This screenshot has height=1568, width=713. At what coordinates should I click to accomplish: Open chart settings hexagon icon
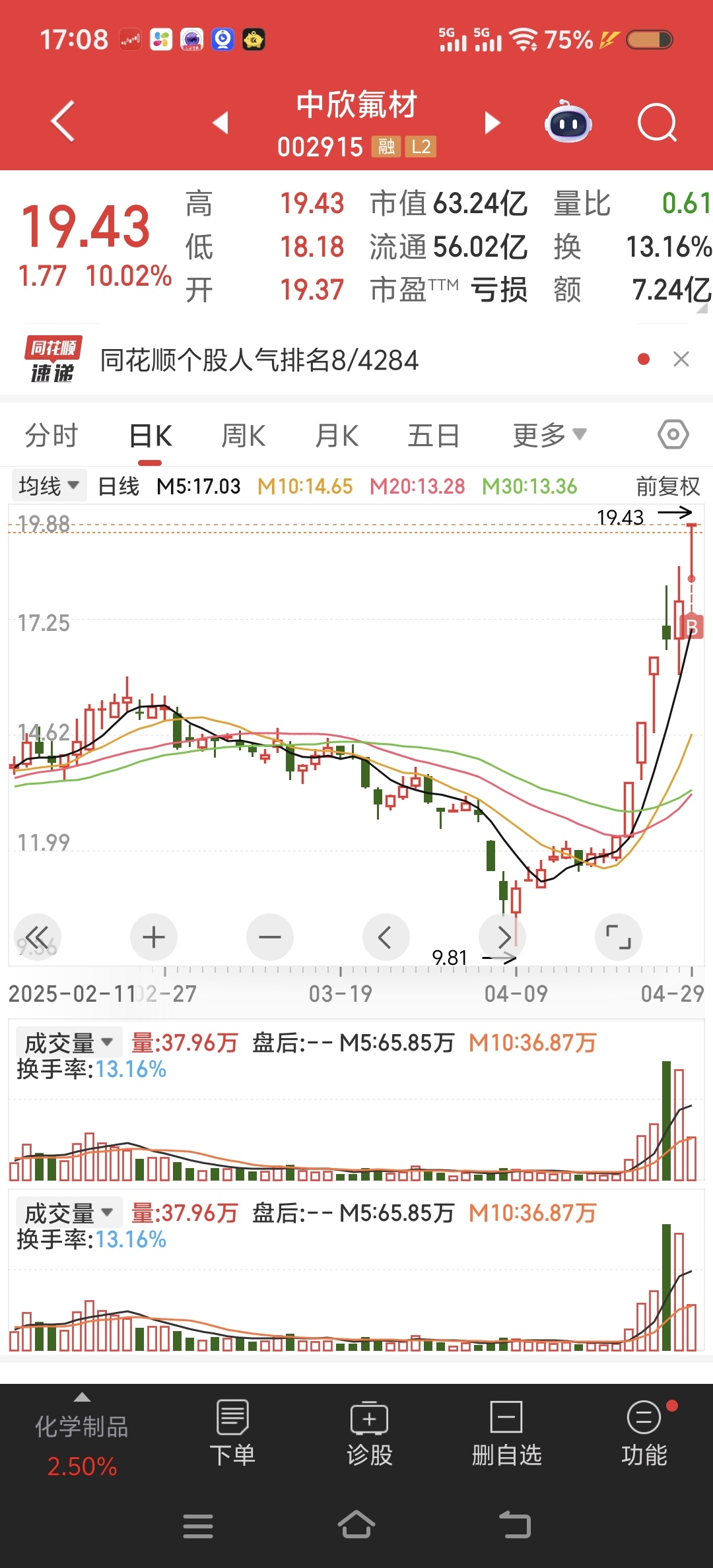point(673,435)
